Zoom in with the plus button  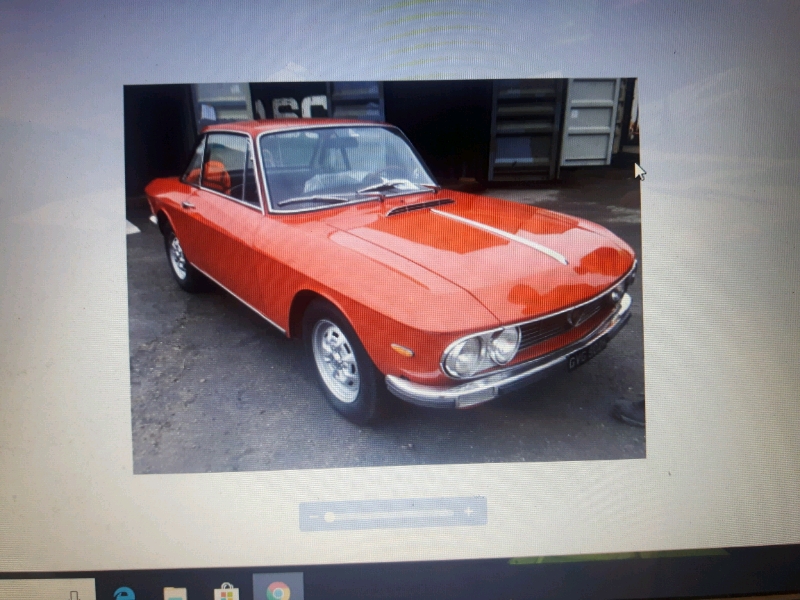pos(469,513)
